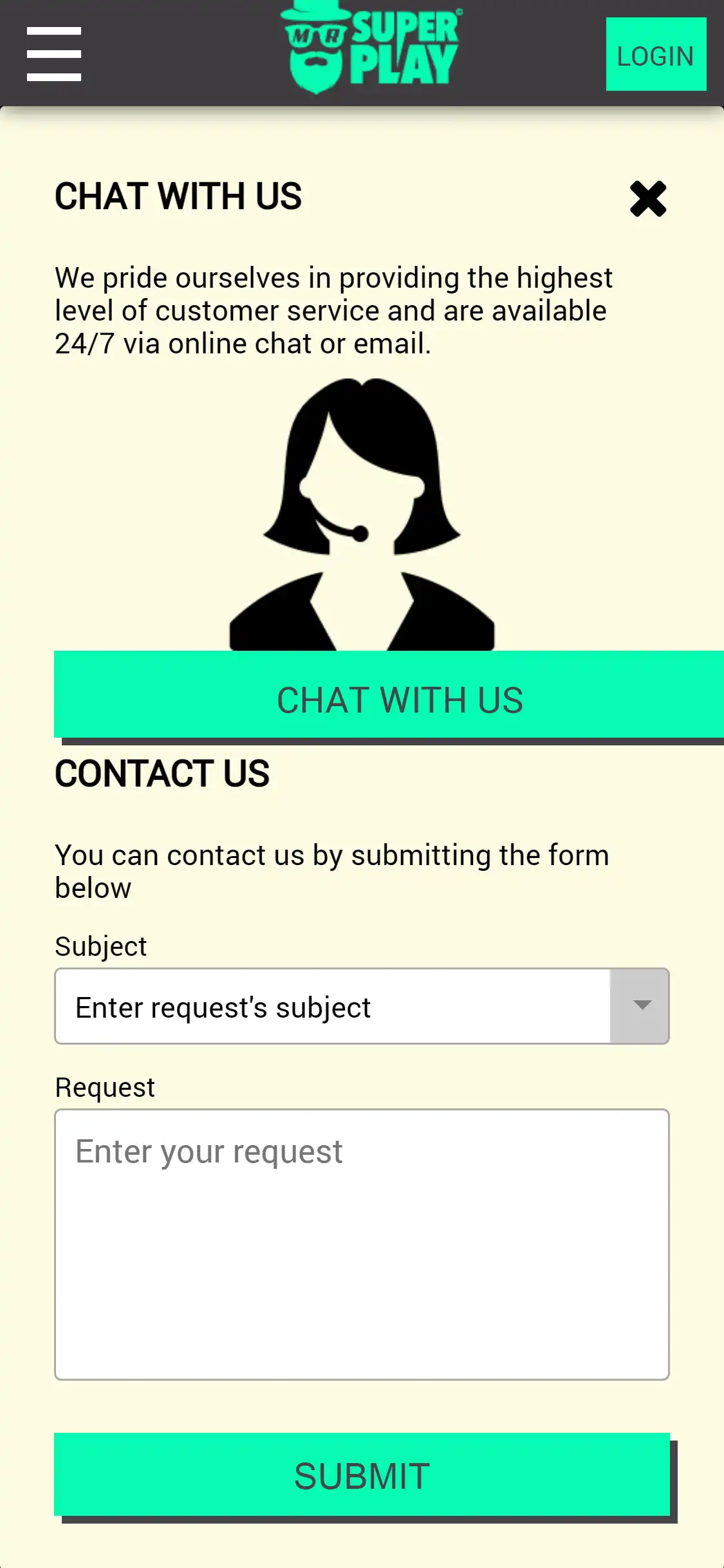Go to the Mr Super Play homepage

(x=371, y=48)
